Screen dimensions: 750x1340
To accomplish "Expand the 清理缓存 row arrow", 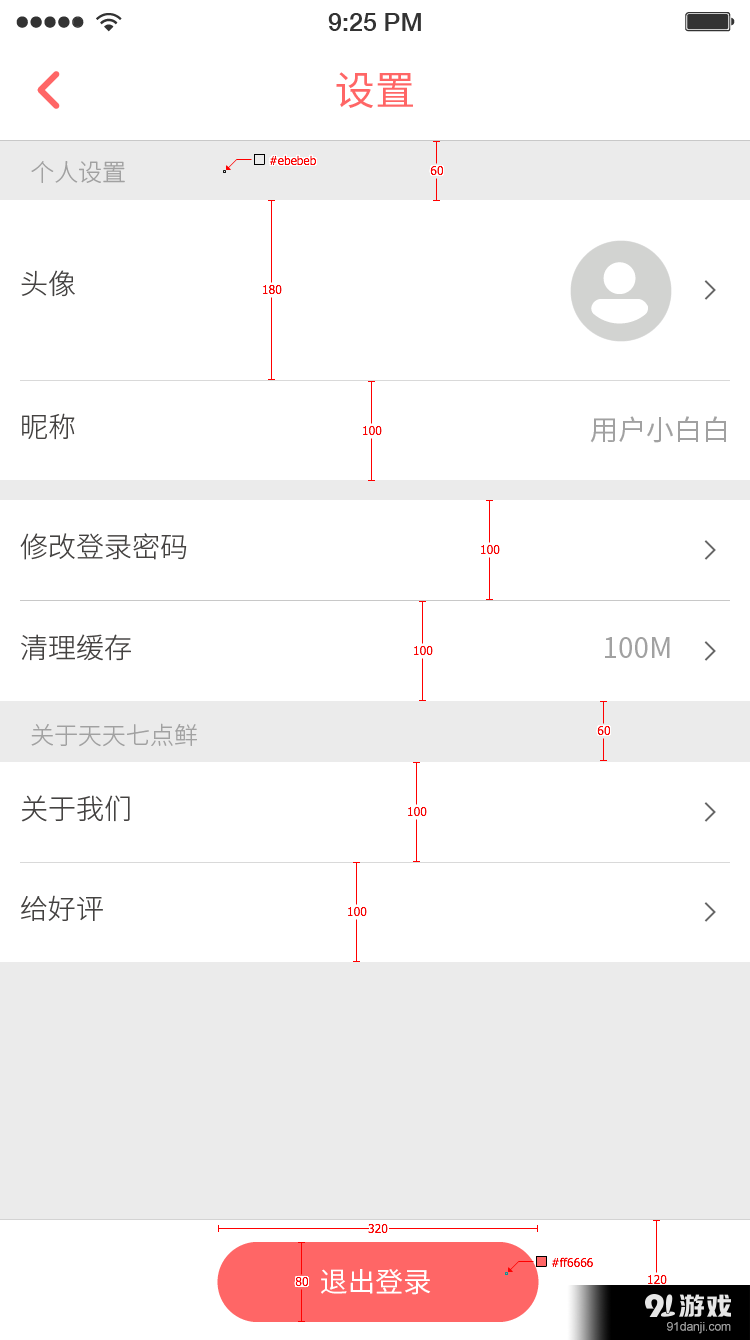I will 710,650.
